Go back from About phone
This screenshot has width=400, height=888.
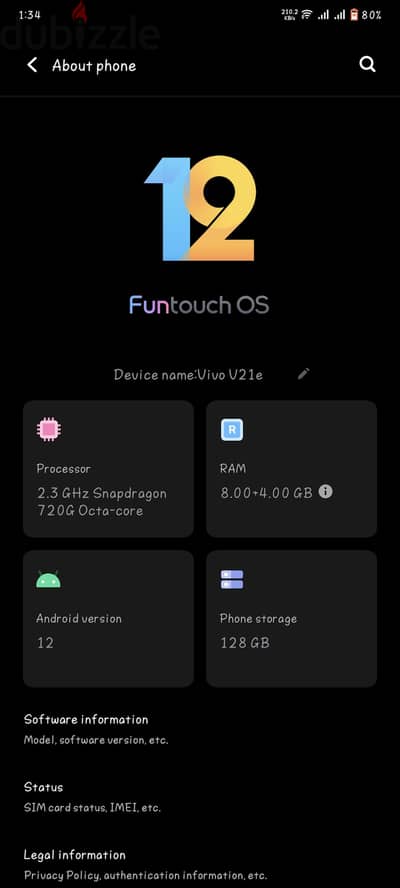(x=32, y=65)
